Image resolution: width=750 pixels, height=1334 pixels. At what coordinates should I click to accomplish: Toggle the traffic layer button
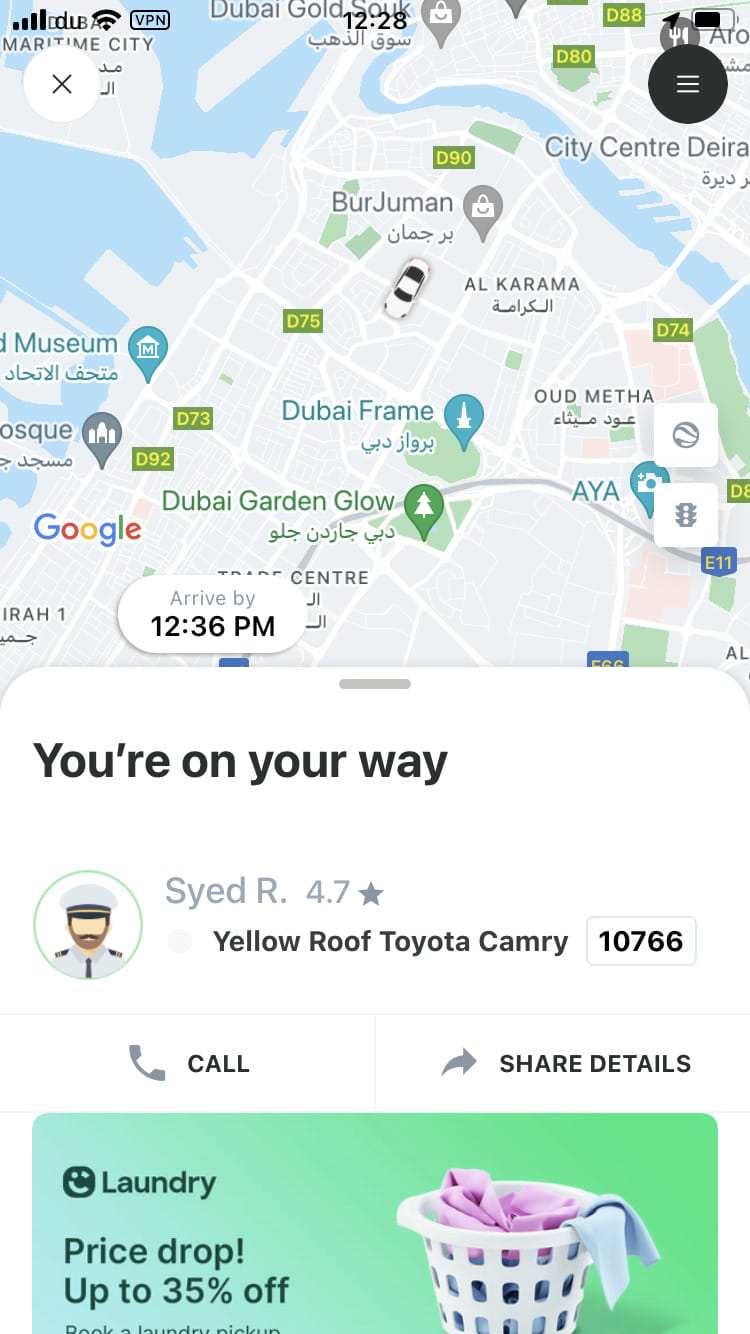click(685, 515)
